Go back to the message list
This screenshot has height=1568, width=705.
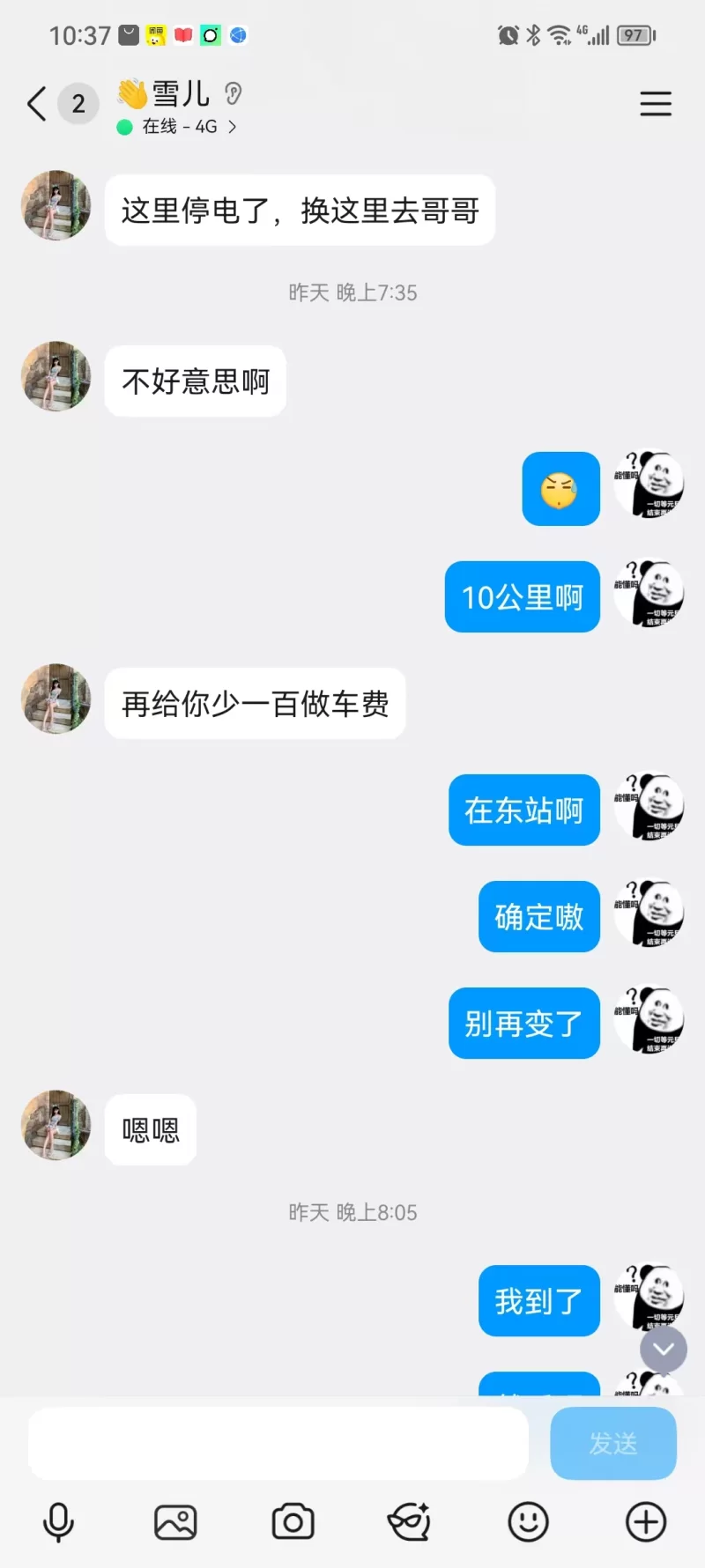click(x=37, y=104)
